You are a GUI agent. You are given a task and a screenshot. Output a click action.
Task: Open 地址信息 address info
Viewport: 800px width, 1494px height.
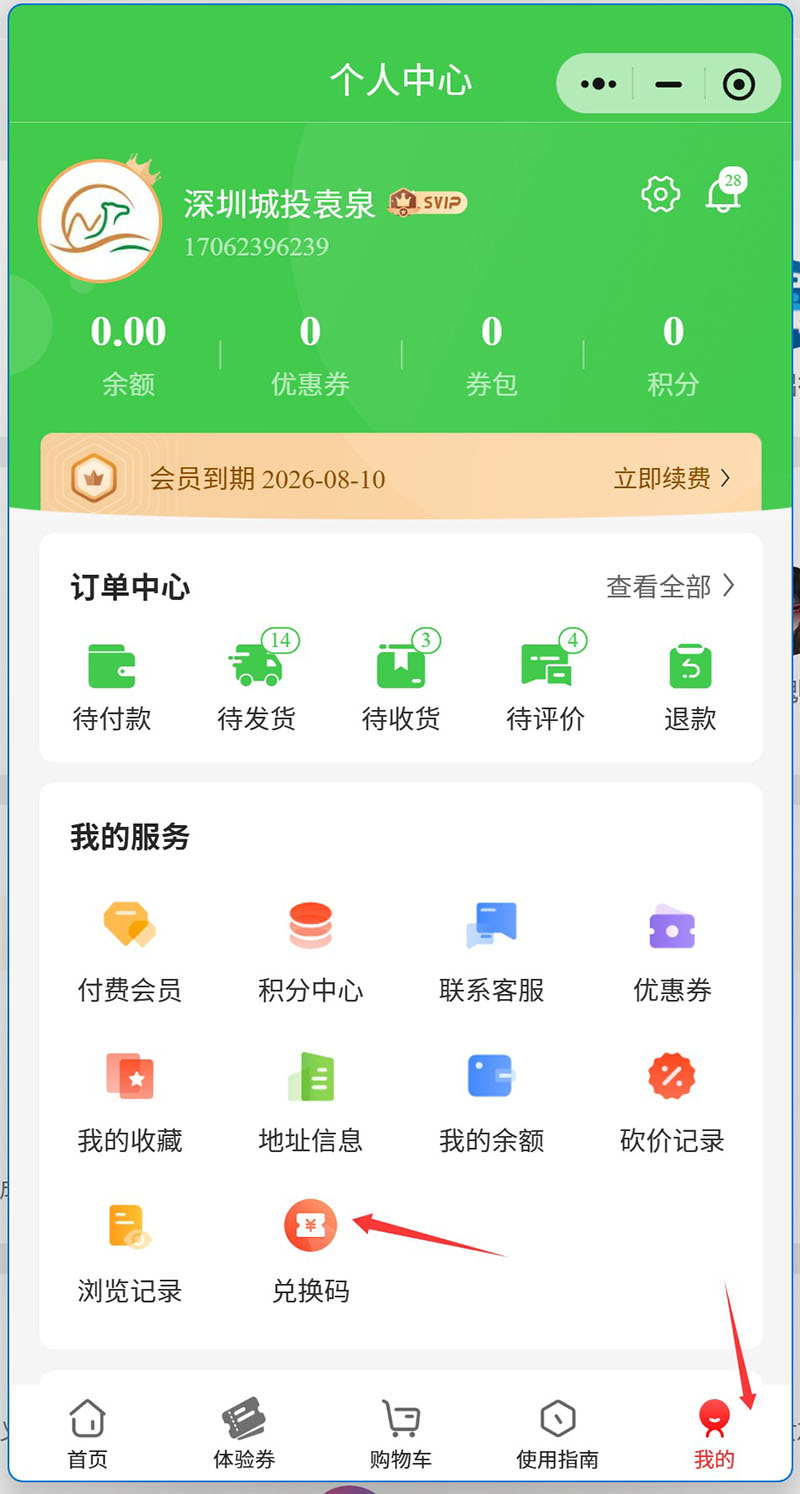(x=311, y=1101)
